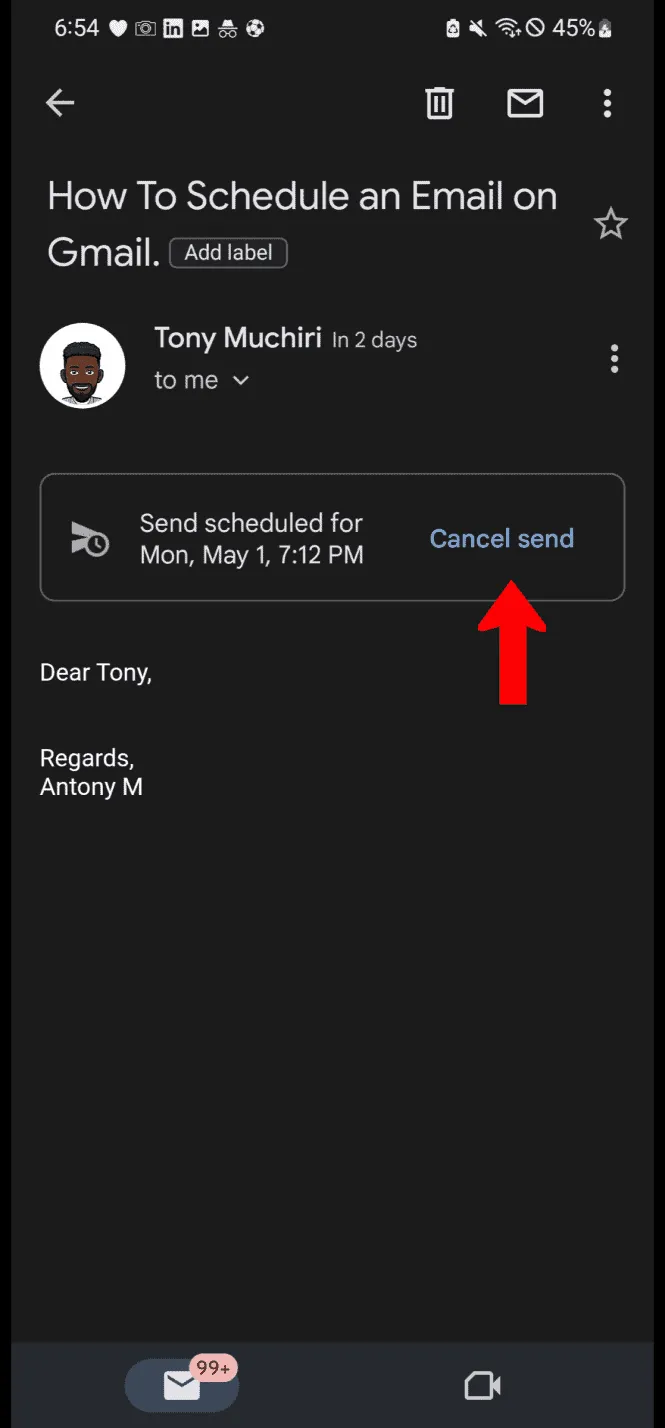The width and height of the screenshot is (665, 1428).
Task: Cancel the scheduled send
Action: pos(501,538)
